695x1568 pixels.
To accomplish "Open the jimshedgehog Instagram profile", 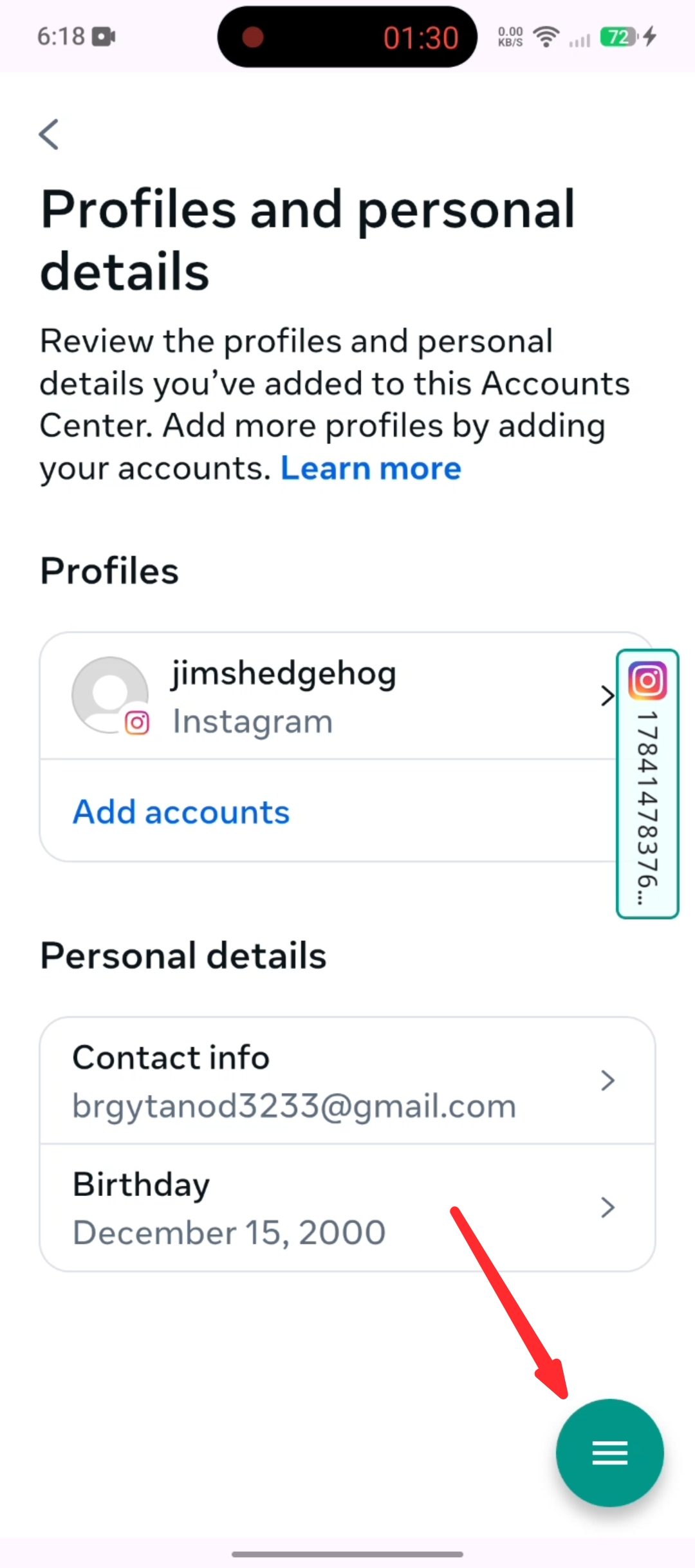I will tap(328, 696).
